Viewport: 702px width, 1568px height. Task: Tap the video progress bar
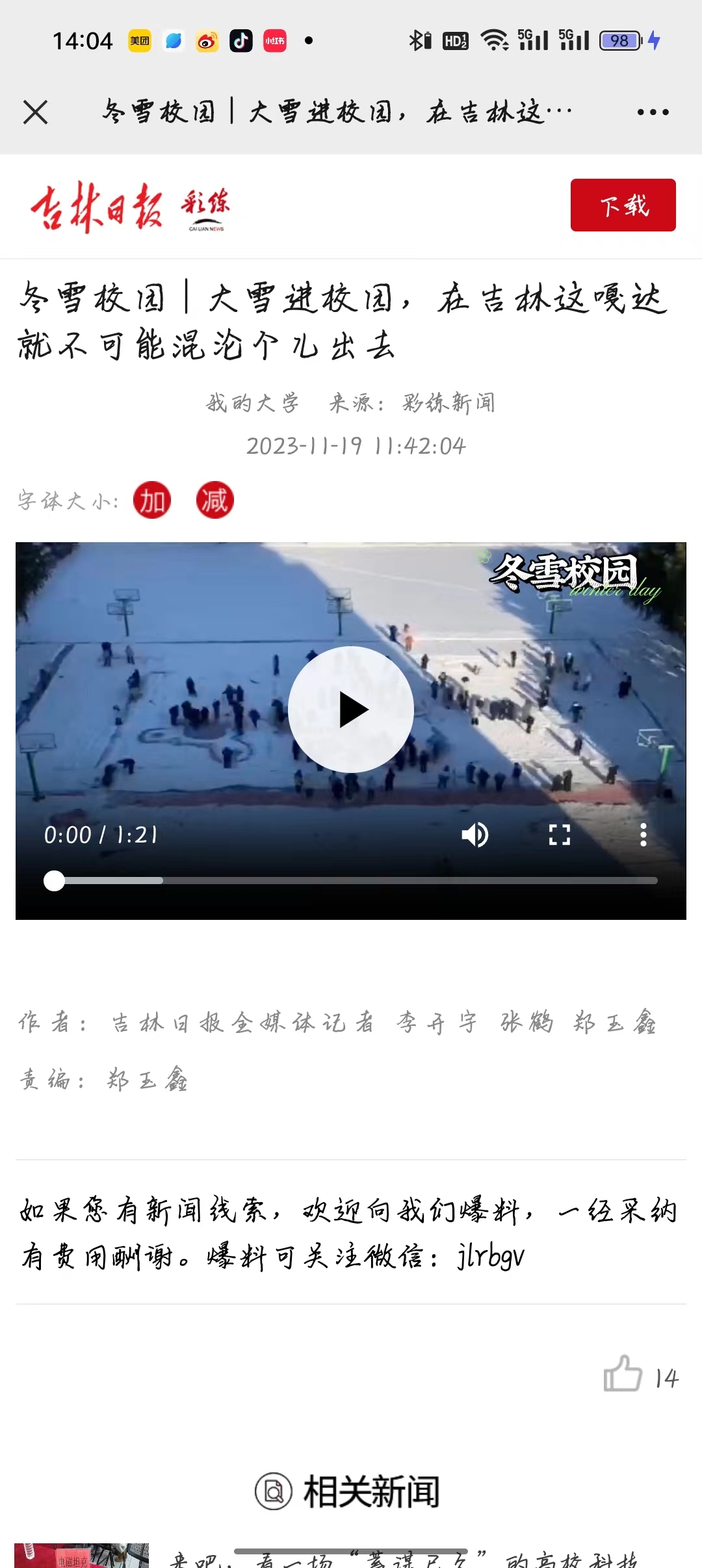(351, 881)
